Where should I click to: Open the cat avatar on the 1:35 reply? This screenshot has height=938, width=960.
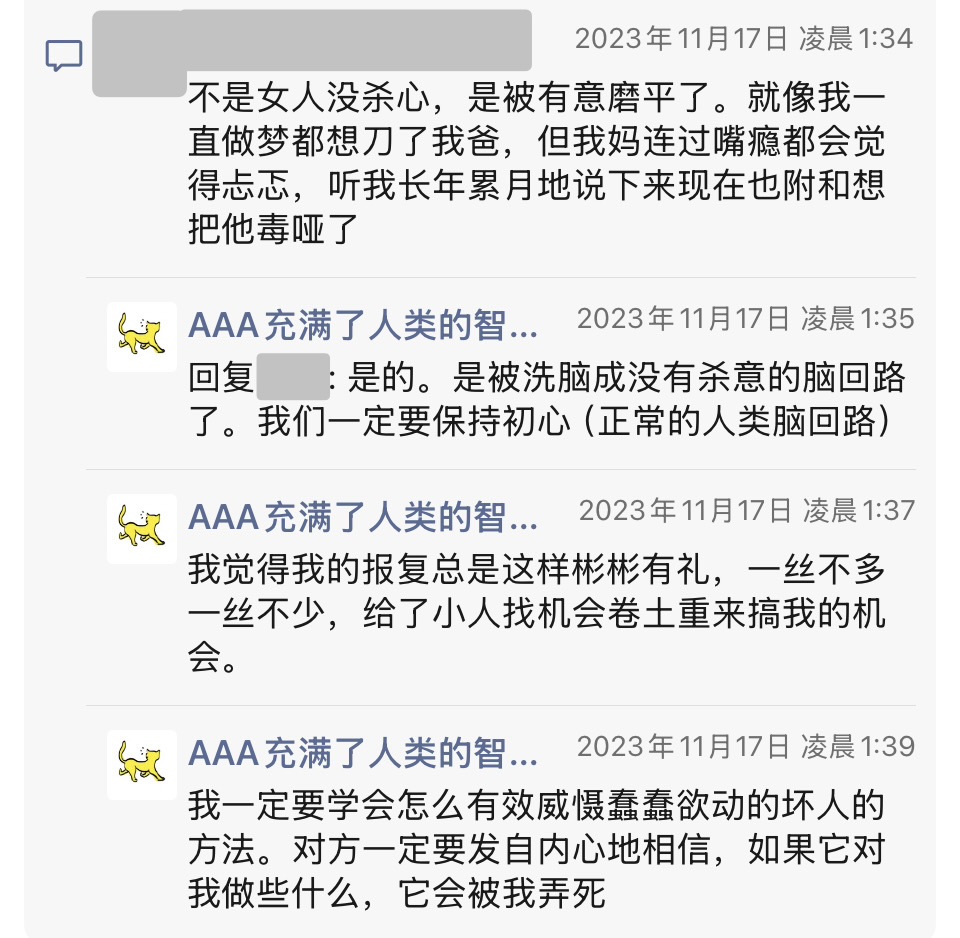pos(141,337)
